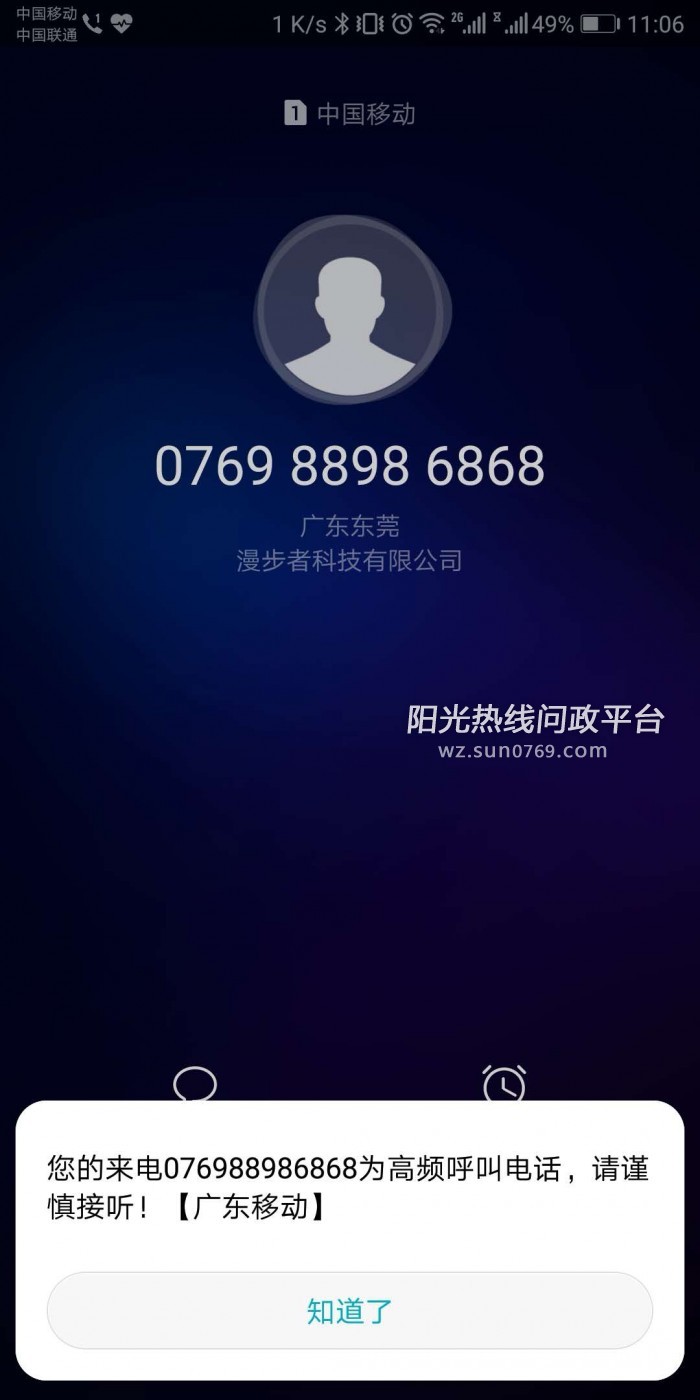This screenshot has height=1400, width=700.
Task: Tap 知道了 to dismiss the warning
Action: tap(350, 1311)
